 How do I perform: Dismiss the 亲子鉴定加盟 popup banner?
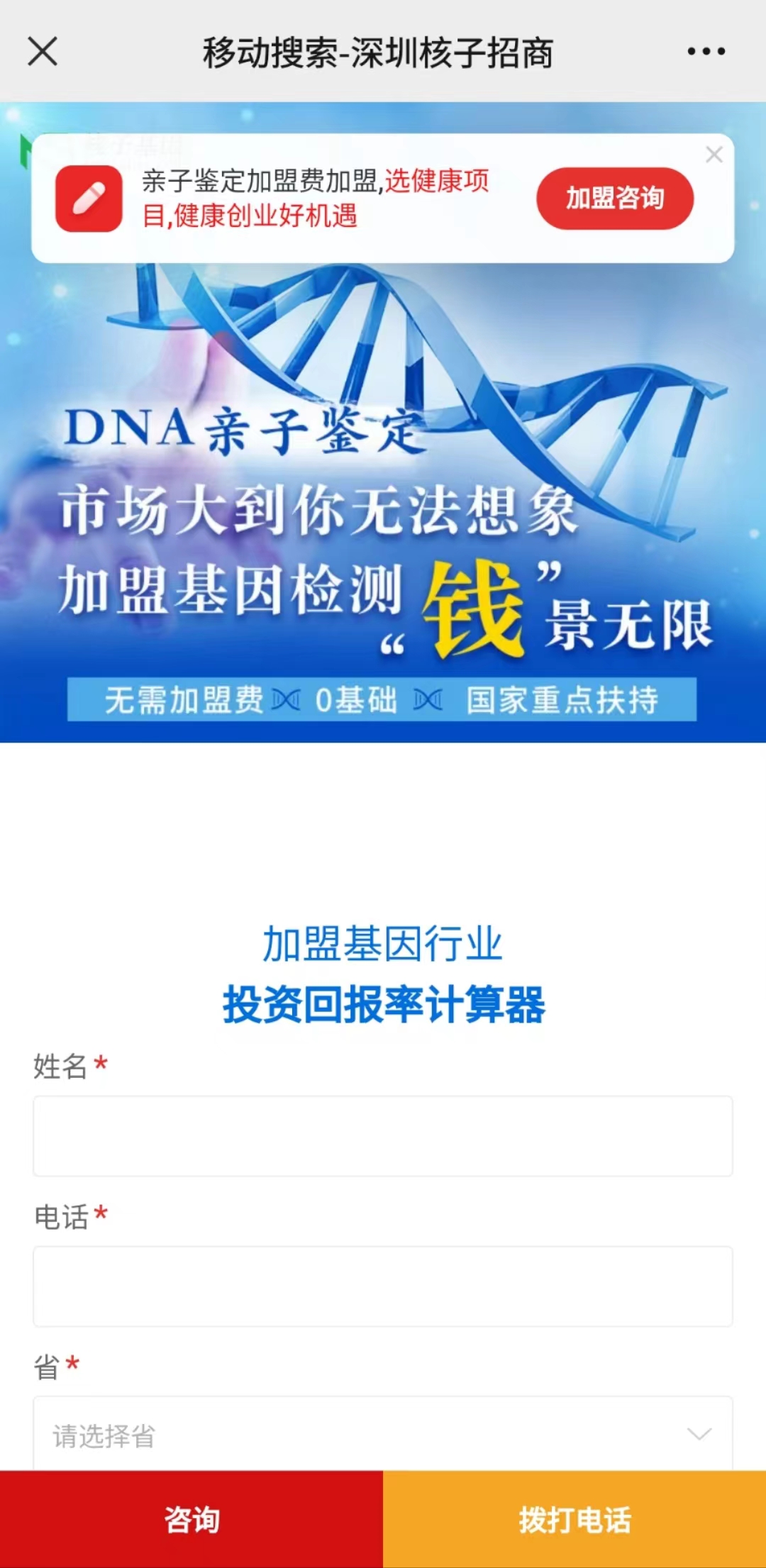(714, 155)
